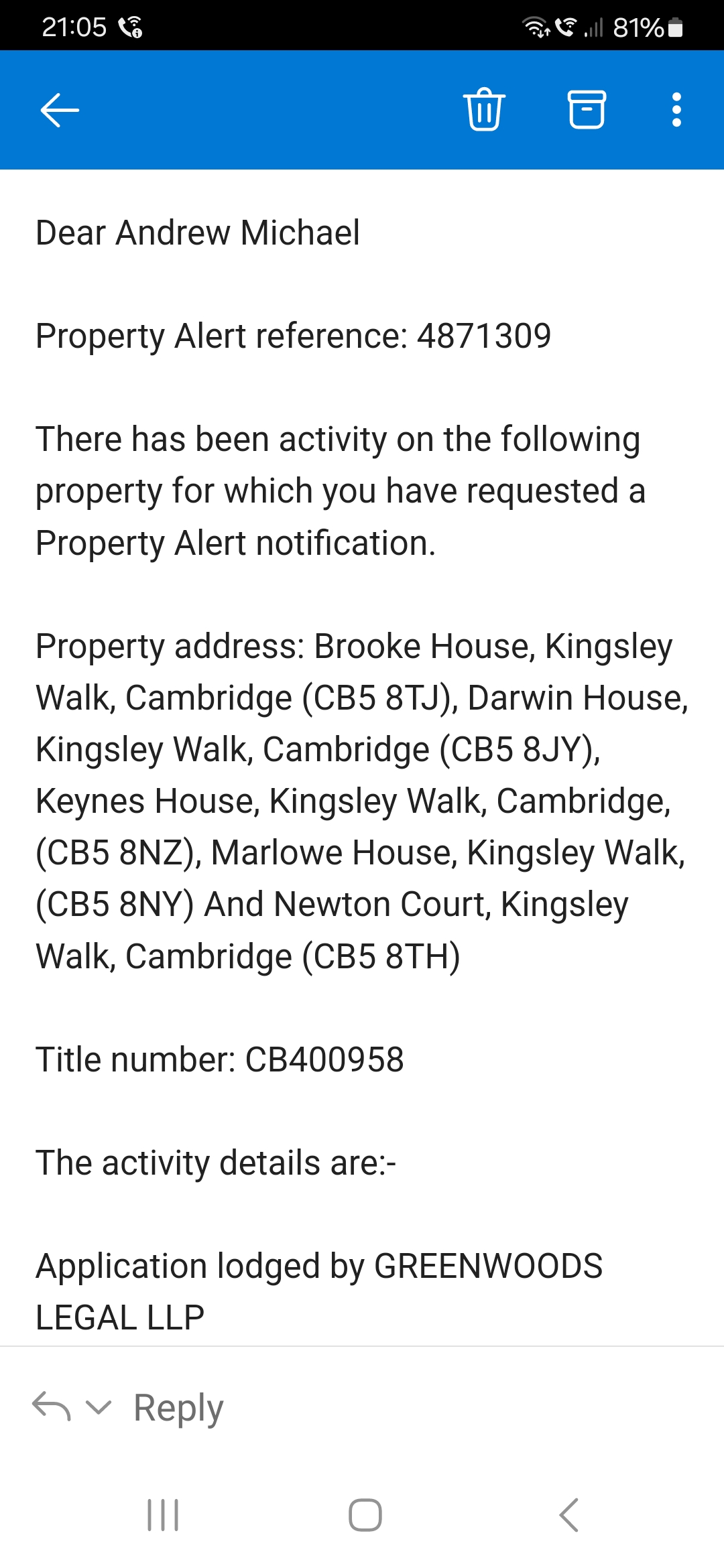This screenshot has width=724, height=1568.
Task: Open recent apps from navigation bar
Action: pos(163,1515)
